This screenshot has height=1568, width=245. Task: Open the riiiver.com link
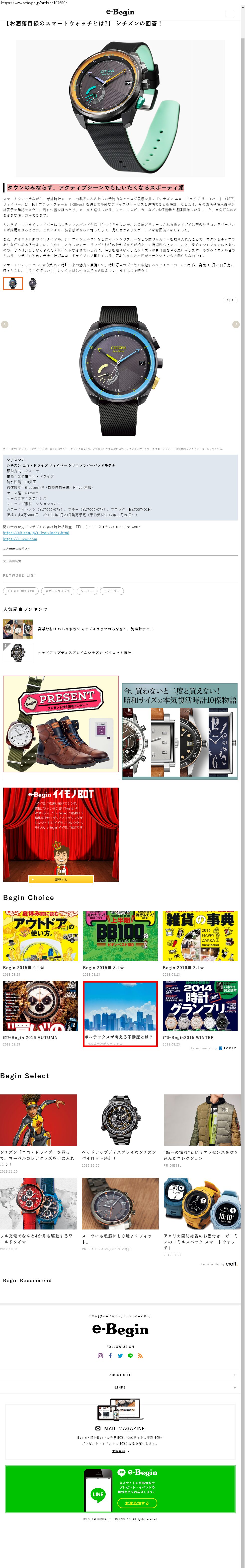(x=20, y=539)
